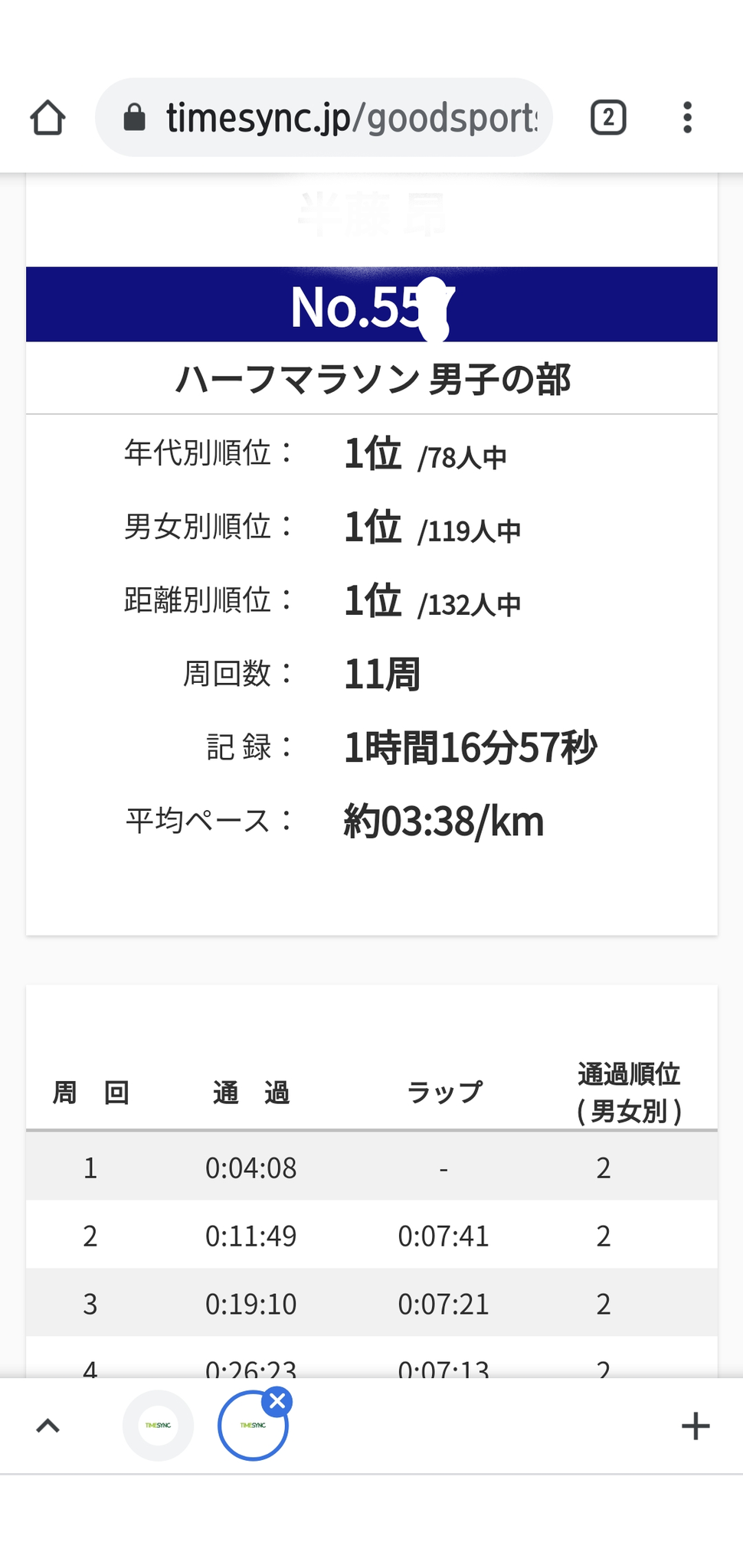This screenshot has height=1568, width=743.
Task: Collapse the tab strip with the up chevron
Action: [x=47, y=1426]
